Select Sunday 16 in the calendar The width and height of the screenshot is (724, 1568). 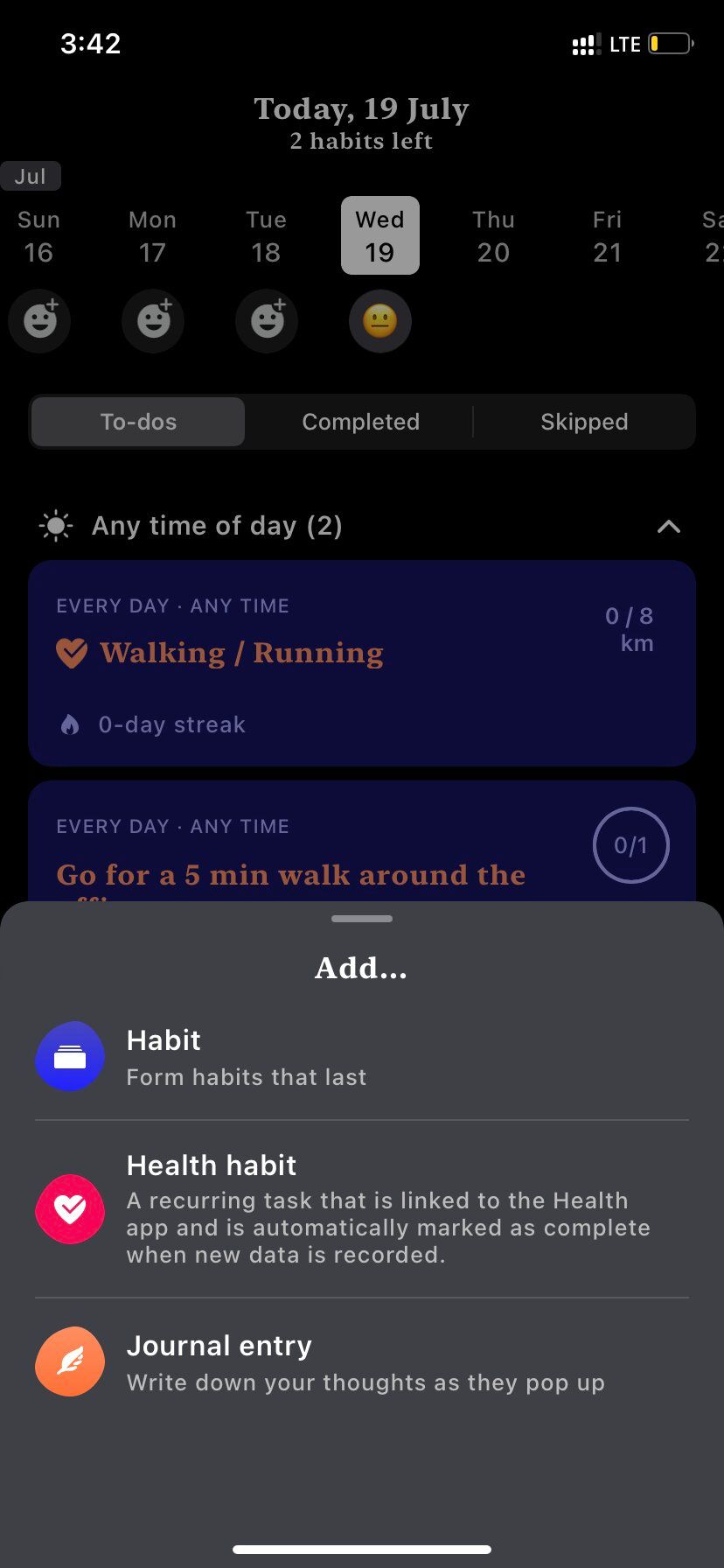38,236
